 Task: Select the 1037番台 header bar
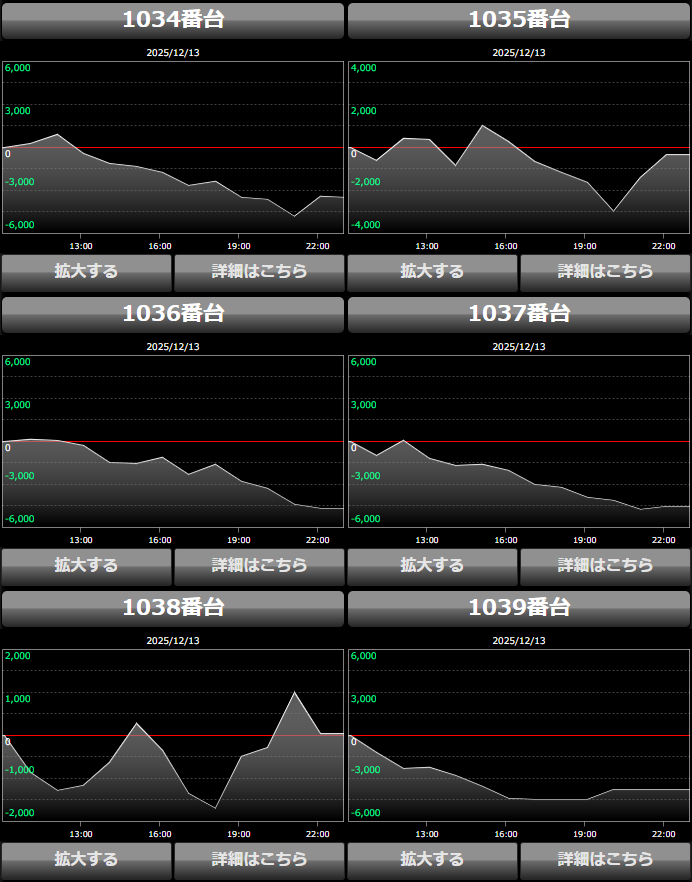519,314
